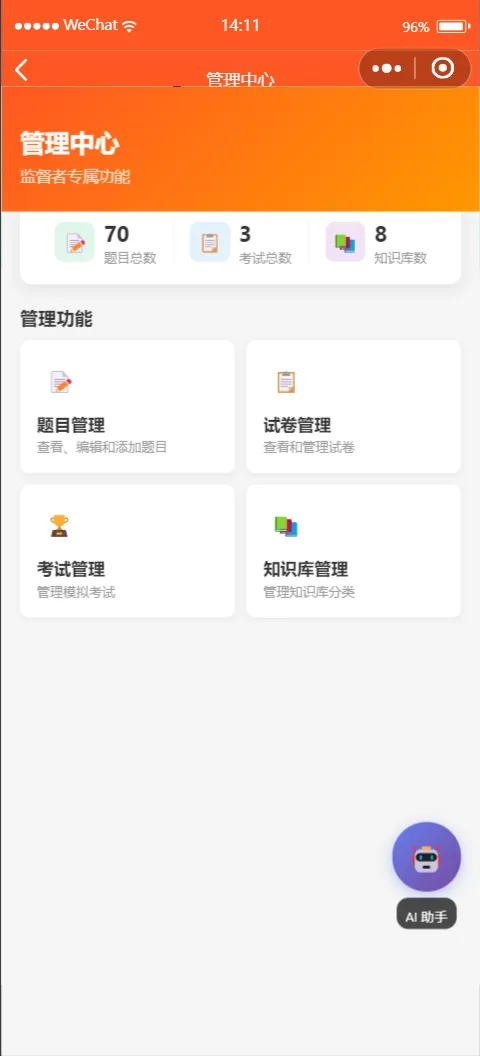Open the 题目管理 card
Viewport: 480px width, 1056px height.
127,406
